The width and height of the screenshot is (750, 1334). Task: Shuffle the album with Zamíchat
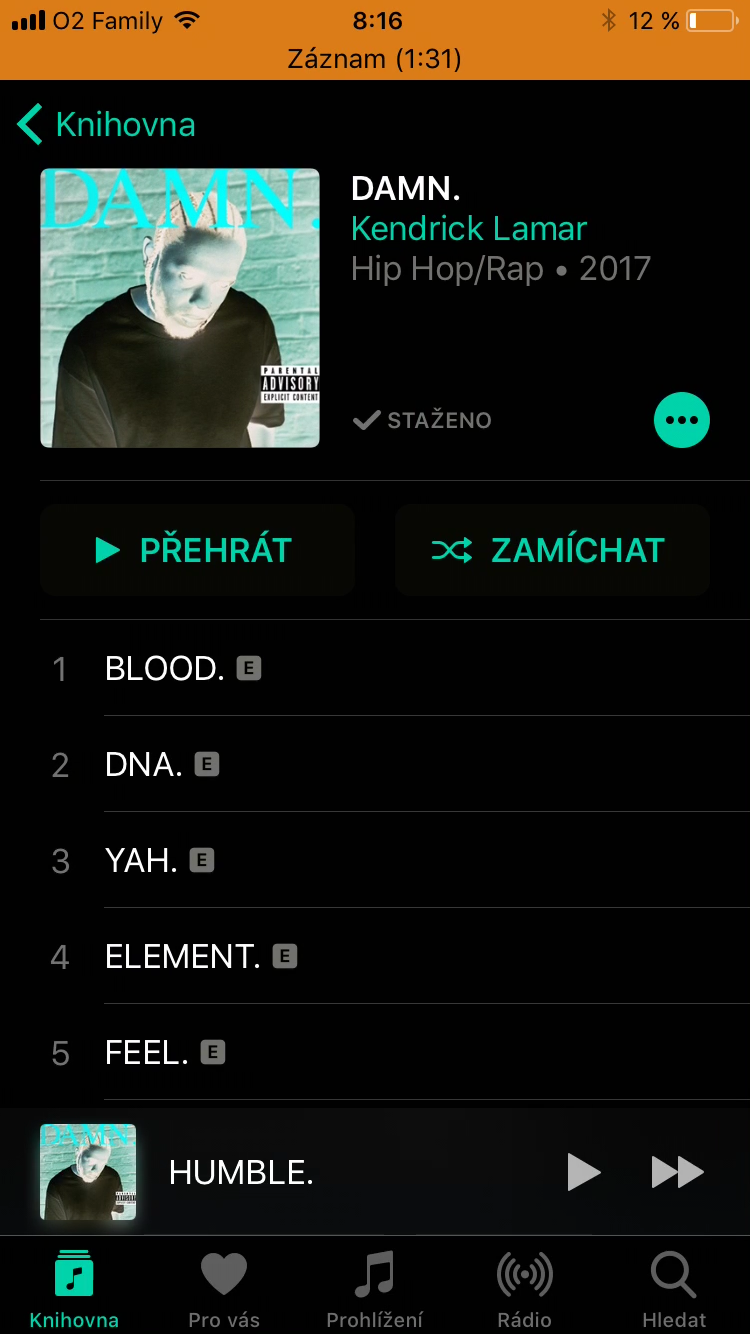552,550
